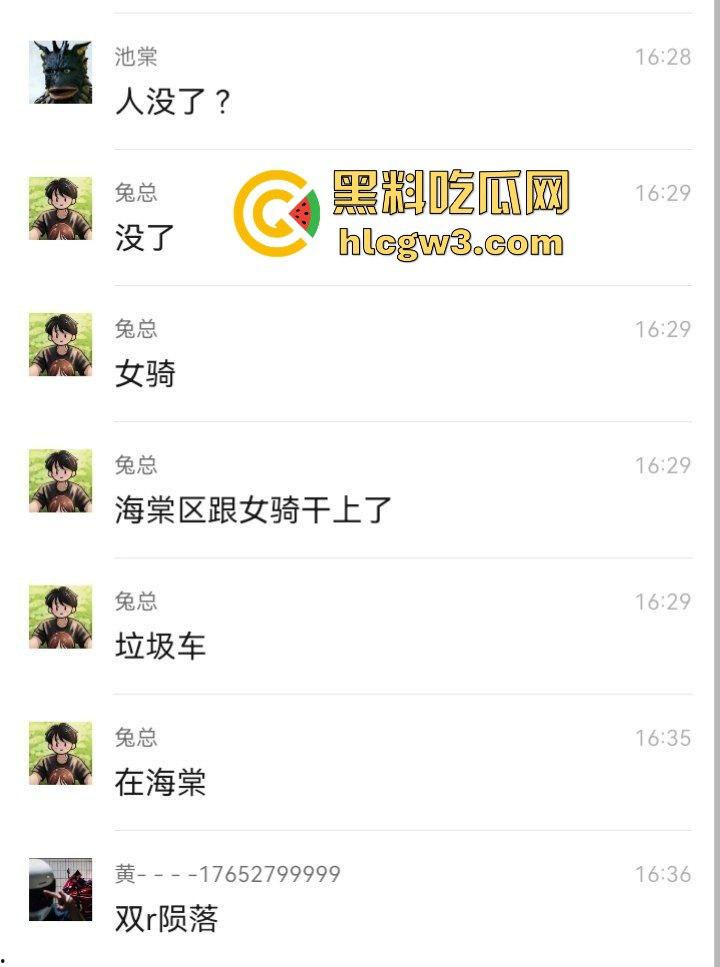This screenshot has width=720, height=967.
Task: Tap avatar next to 在海棠 message
Action: pos(62,750)
